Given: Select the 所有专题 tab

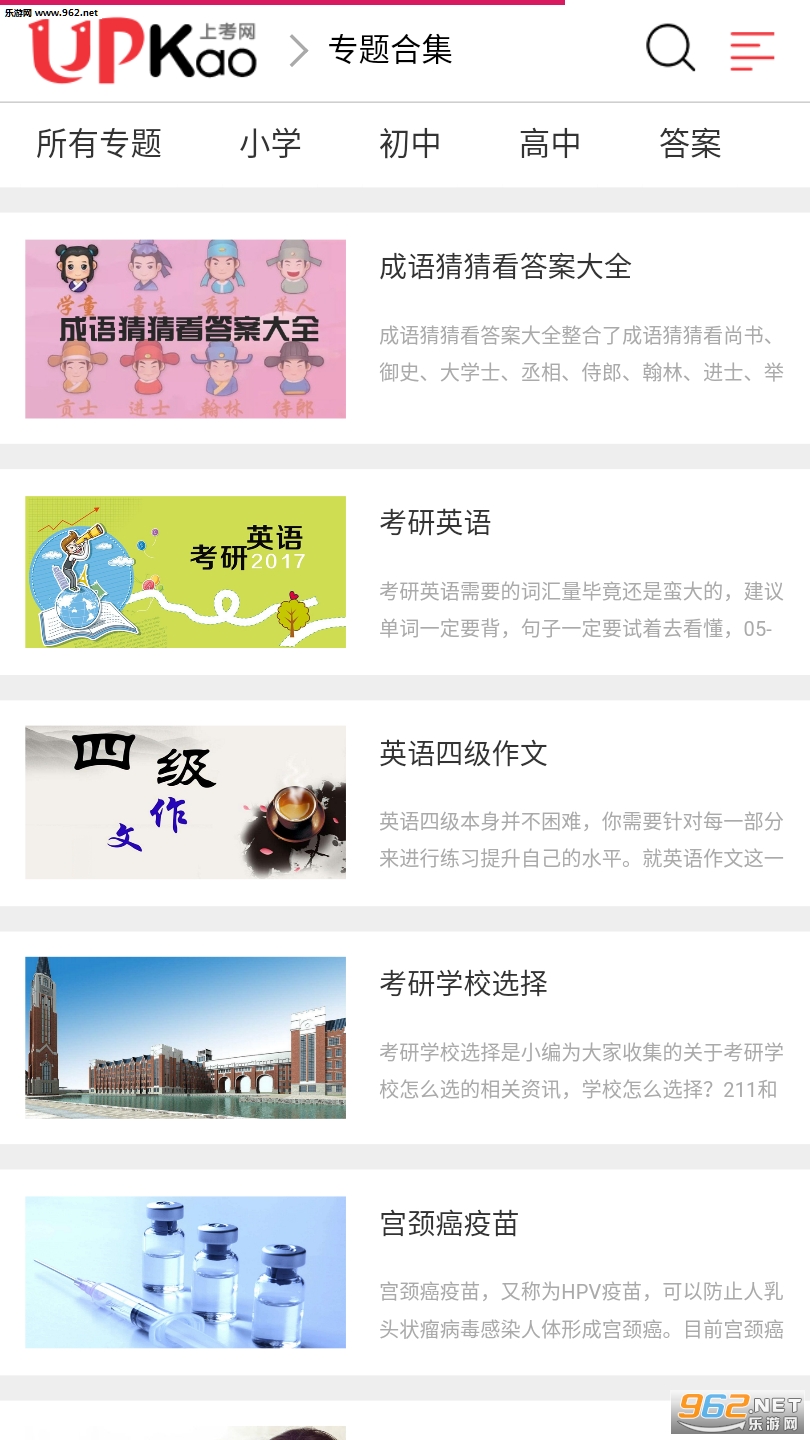Looking at the screenshot, I should [x=99, y=144].
